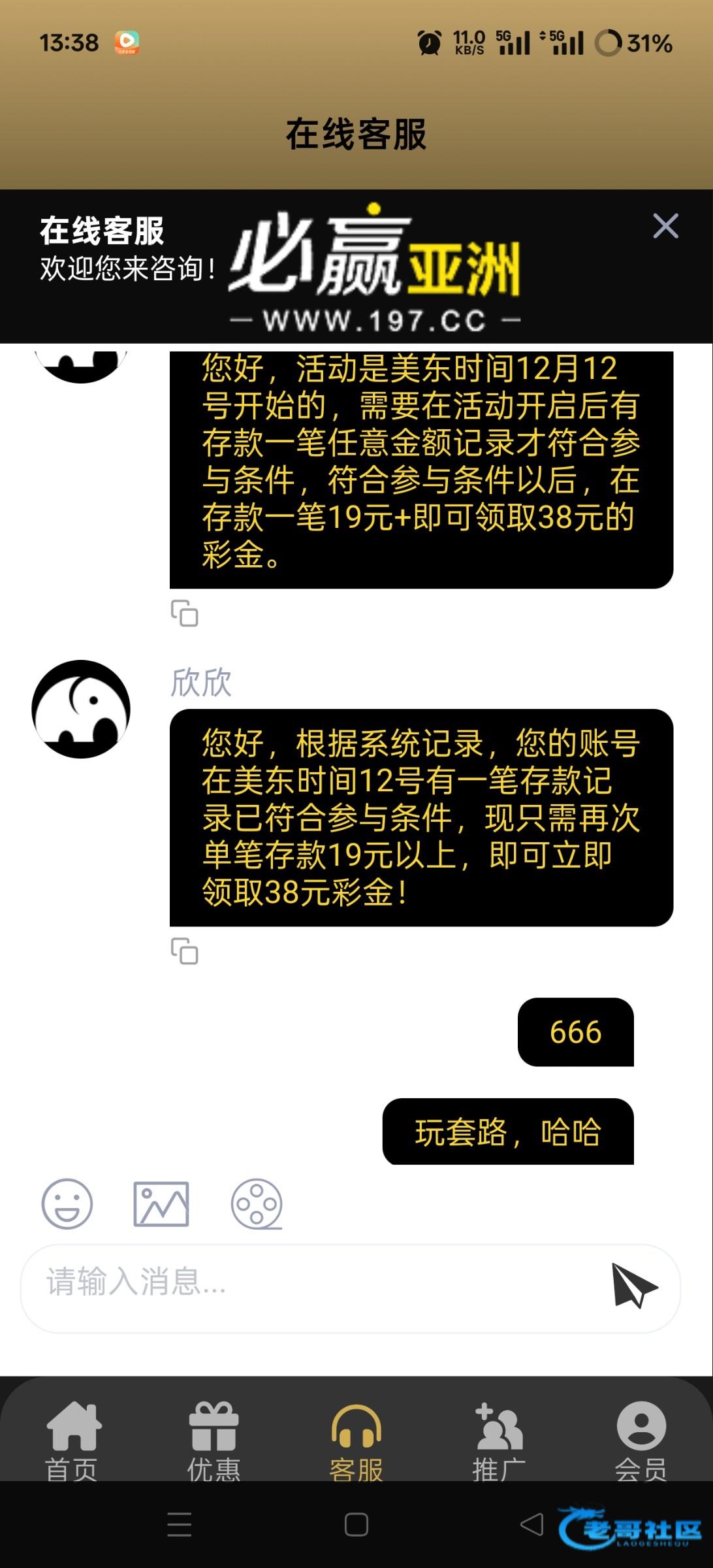This screenshot has width=713, height=1568.
Task: Tap the system home button
Action: [x=356, y=1525]
